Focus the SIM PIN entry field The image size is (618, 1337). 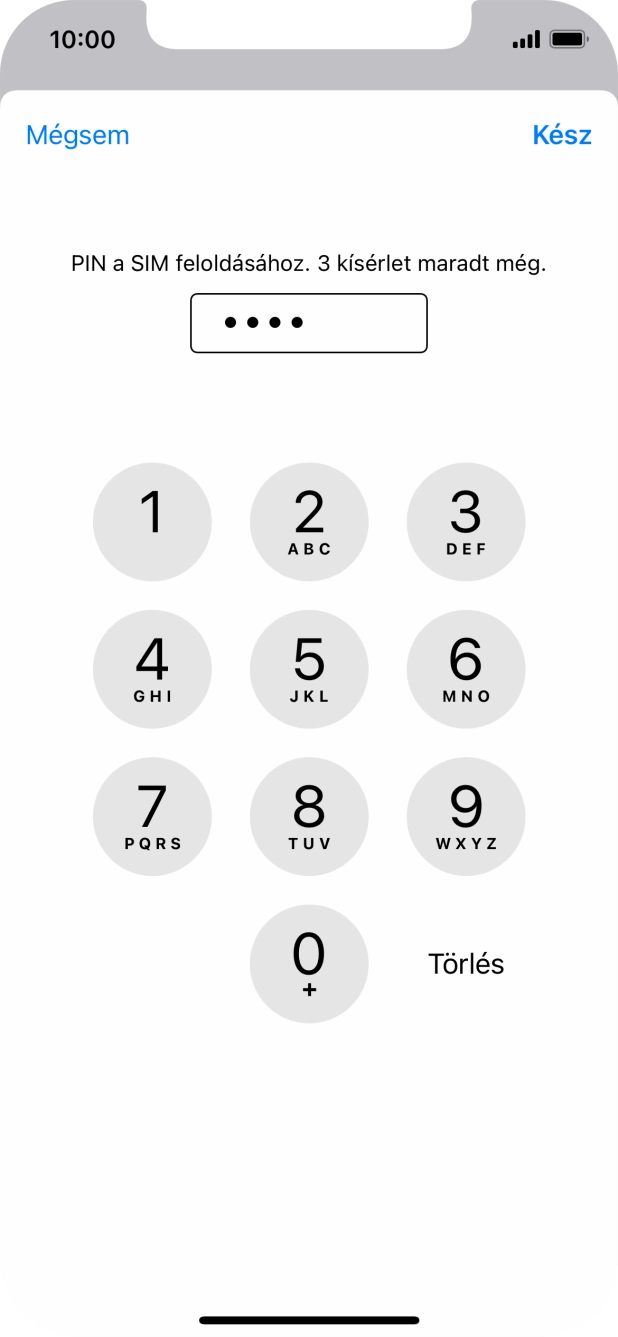click(x=309, y=323)
